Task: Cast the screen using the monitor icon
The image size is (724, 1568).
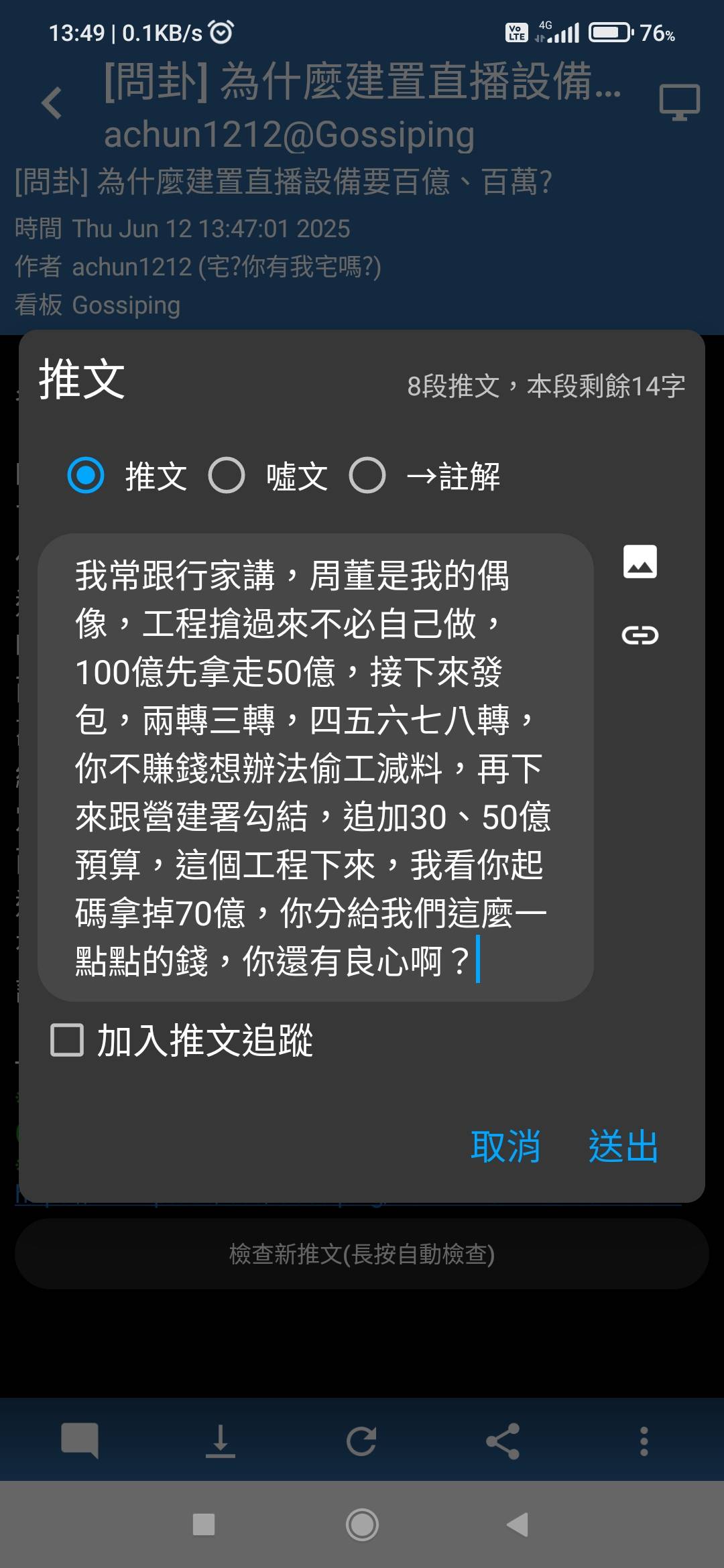Action: coord(678,104)
